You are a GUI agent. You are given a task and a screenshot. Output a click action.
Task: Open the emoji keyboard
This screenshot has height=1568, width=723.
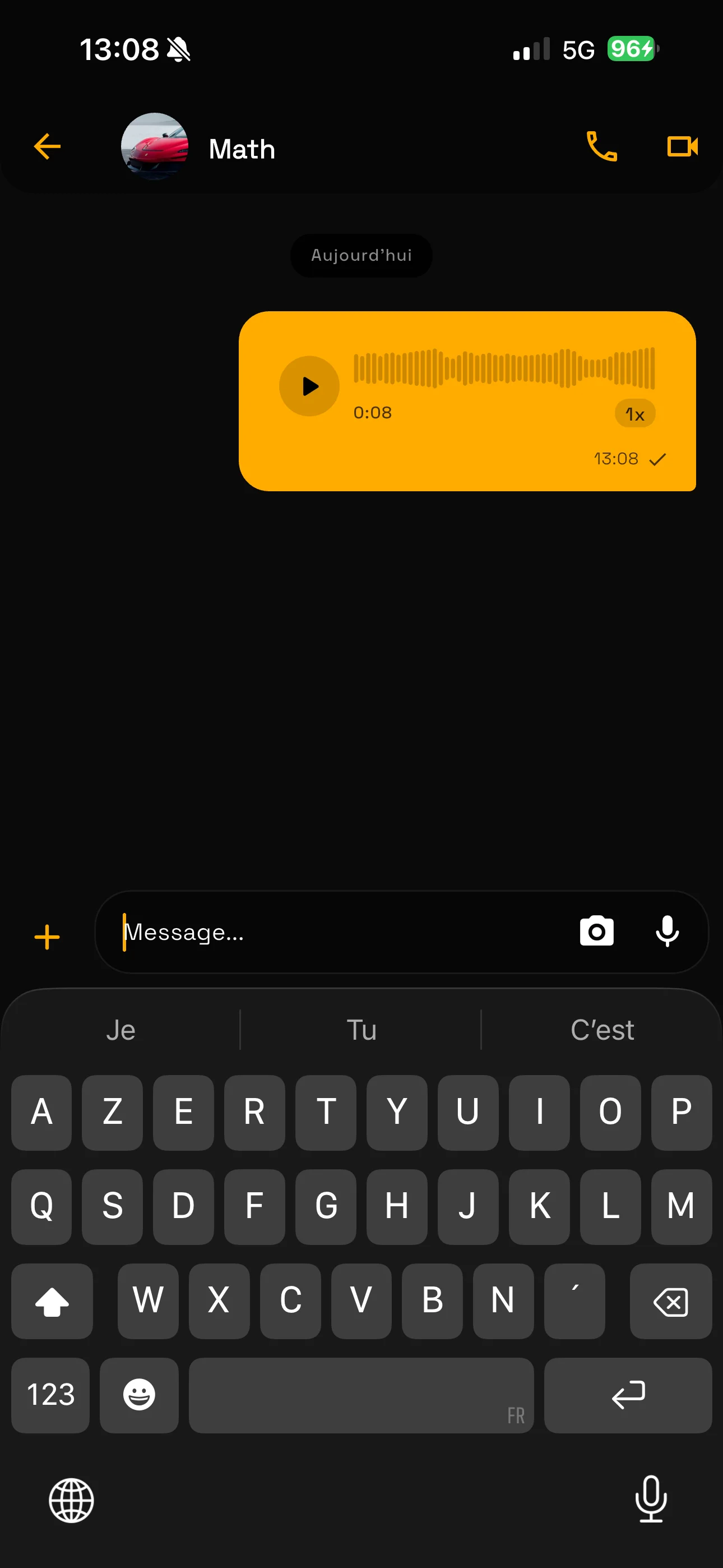(x=139, y=1395)
